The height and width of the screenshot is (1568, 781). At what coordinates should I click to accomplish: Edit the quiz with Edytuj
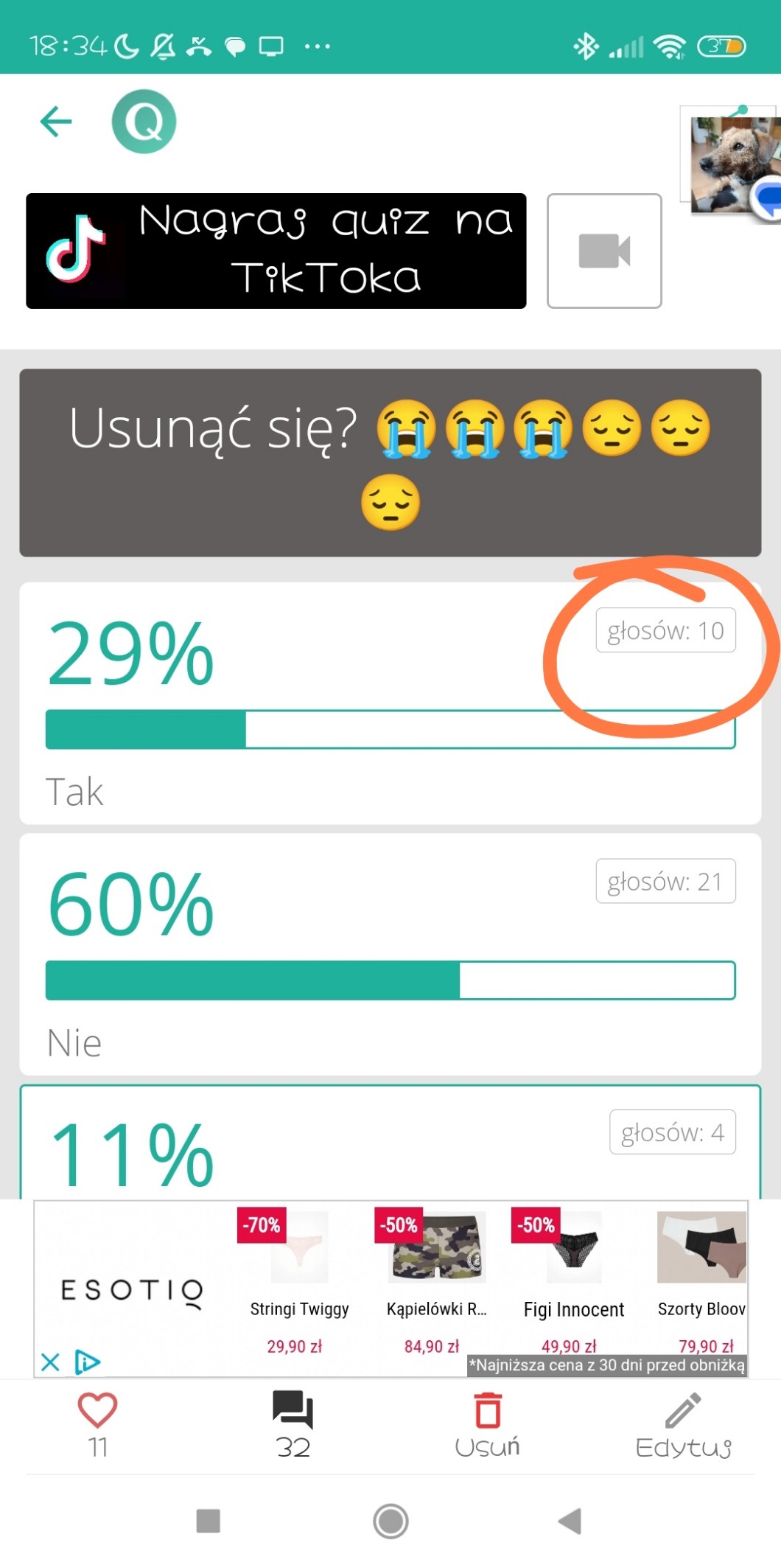coord(683,1424)
